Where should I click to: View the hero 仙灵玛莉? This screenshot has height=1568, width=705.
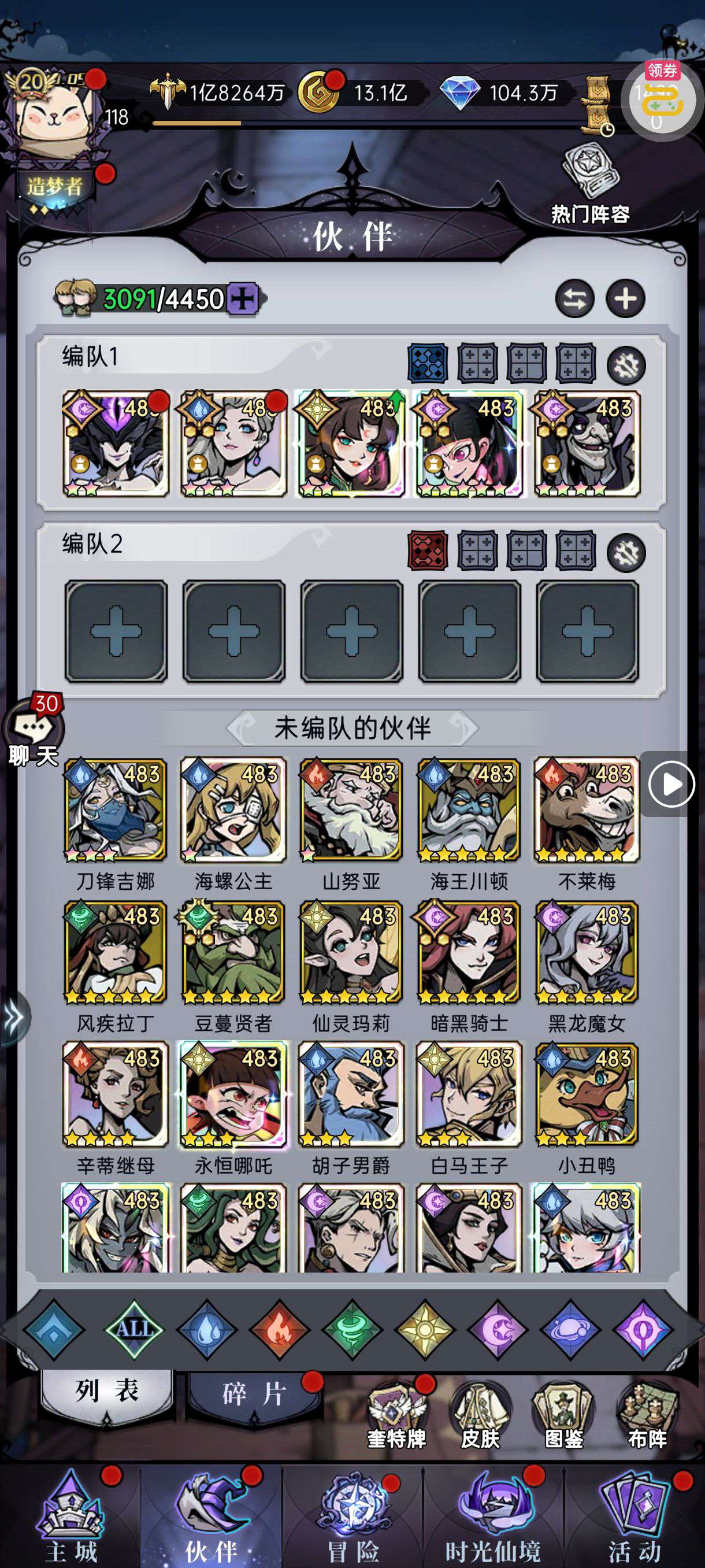coord(351,952)
